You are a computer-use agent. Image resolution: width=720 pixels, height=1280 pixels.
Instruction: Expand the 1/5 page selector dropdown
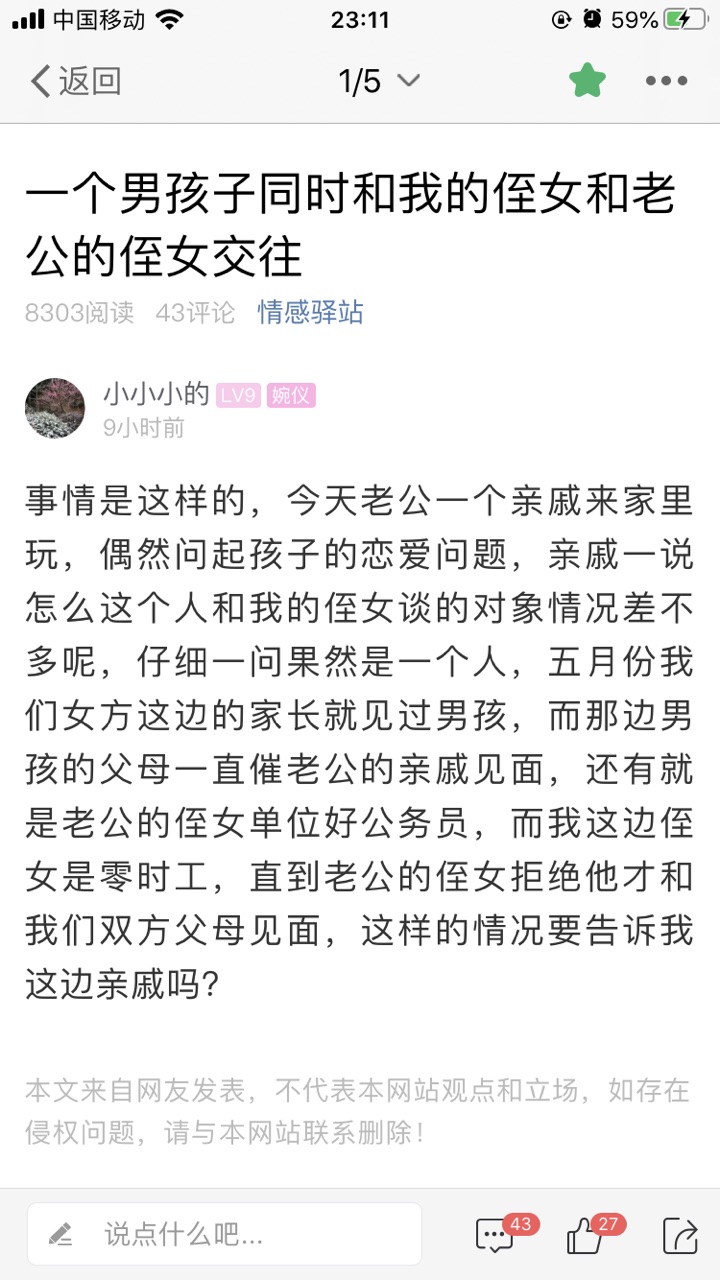[379, 81]
